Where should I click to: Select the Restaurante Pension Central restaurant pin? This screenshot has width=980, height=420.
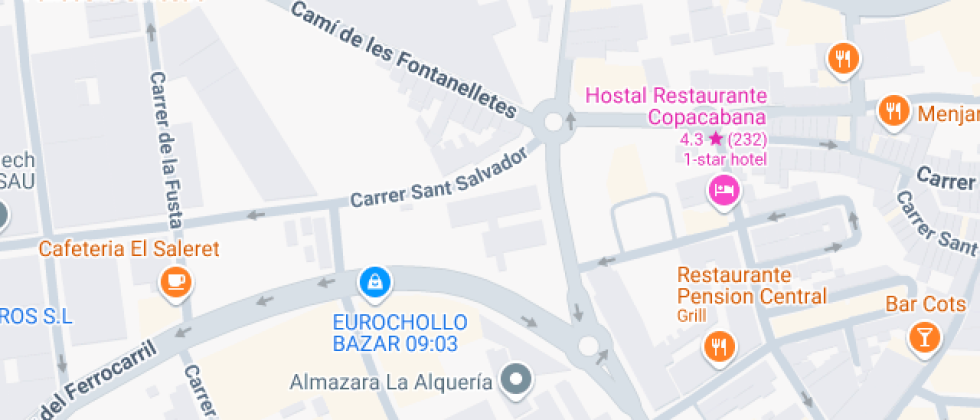click(x=718, y=346)
